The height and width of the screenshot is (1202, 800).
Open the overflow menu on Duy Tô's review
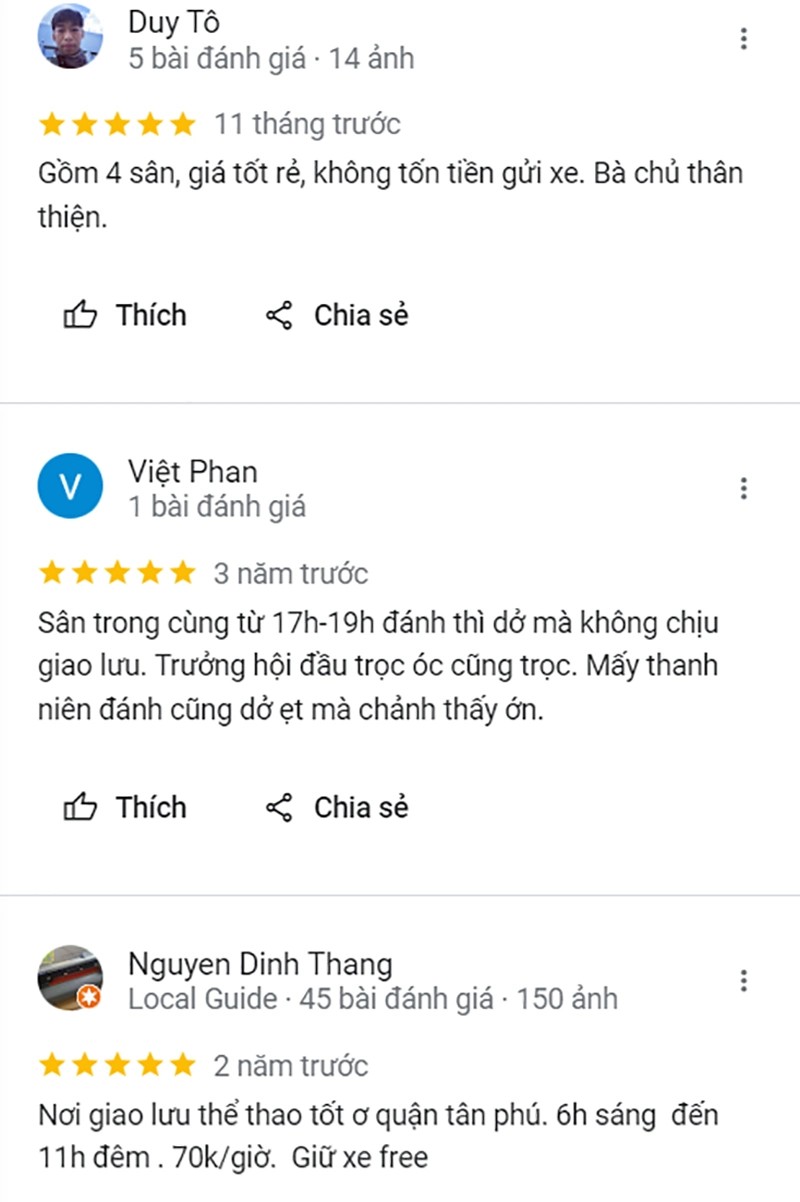(x=743, y=37)
